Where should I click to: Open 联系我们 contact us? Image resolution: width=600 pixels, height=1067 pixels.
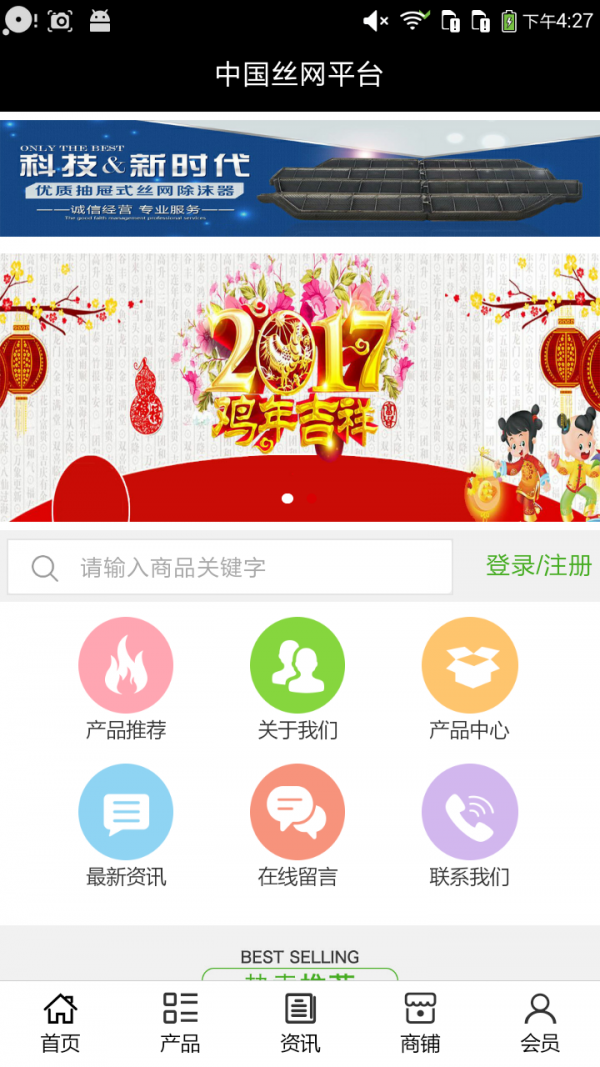coord(469,813)
